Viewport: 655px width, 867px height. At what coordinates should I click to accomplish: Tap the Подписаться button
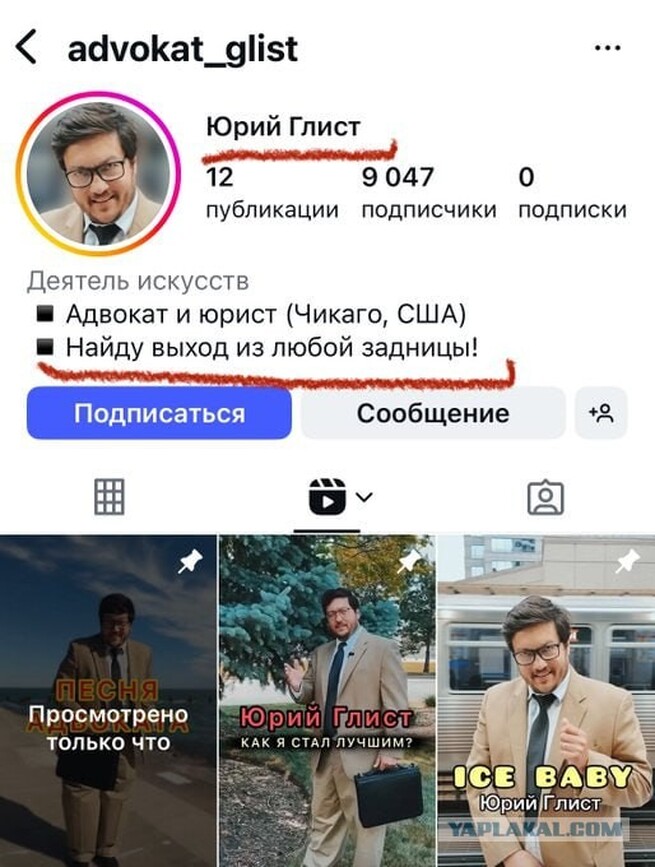pos(159,413)
